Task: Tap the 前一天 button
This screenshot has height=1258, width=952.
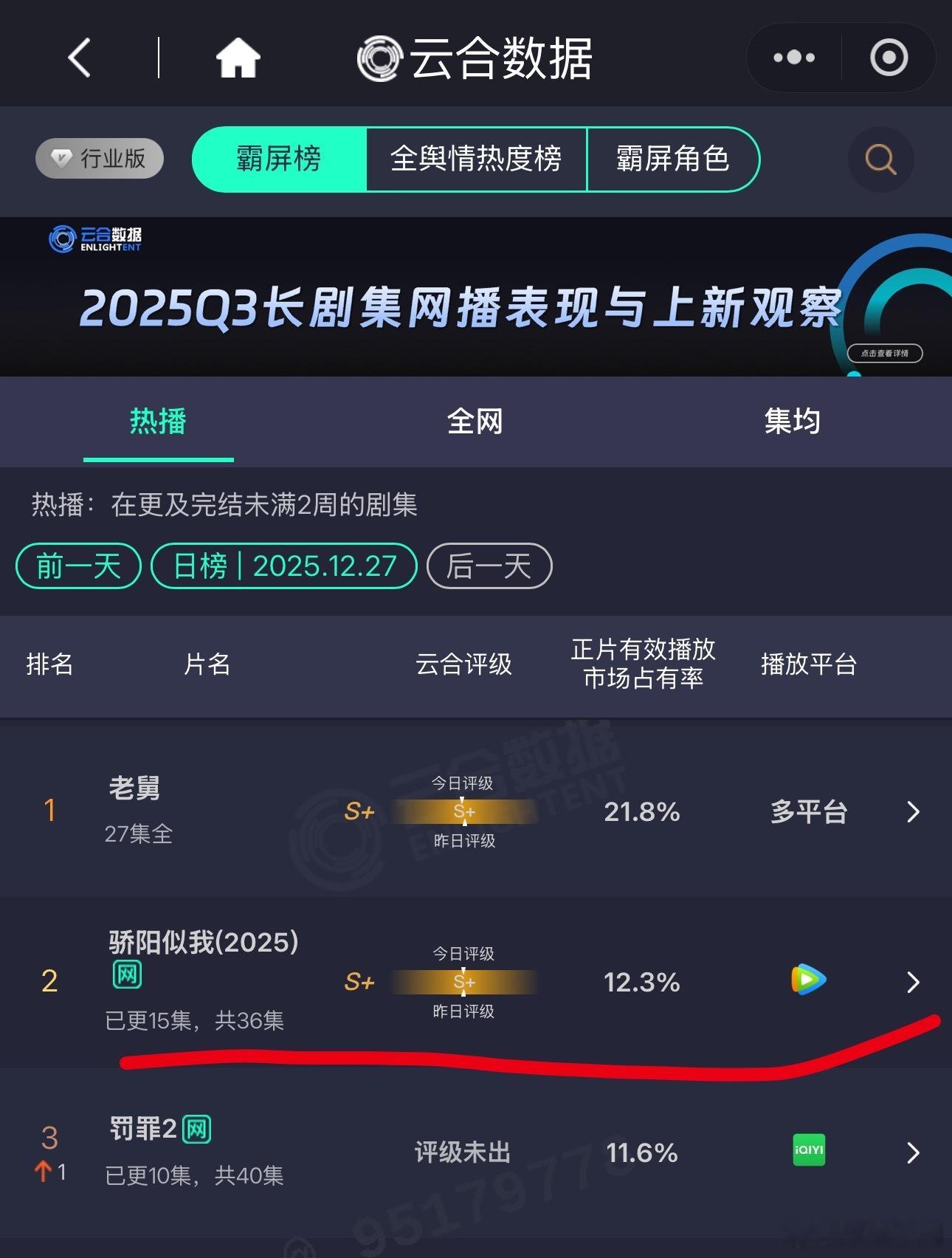Action: [x=77, y=566]
